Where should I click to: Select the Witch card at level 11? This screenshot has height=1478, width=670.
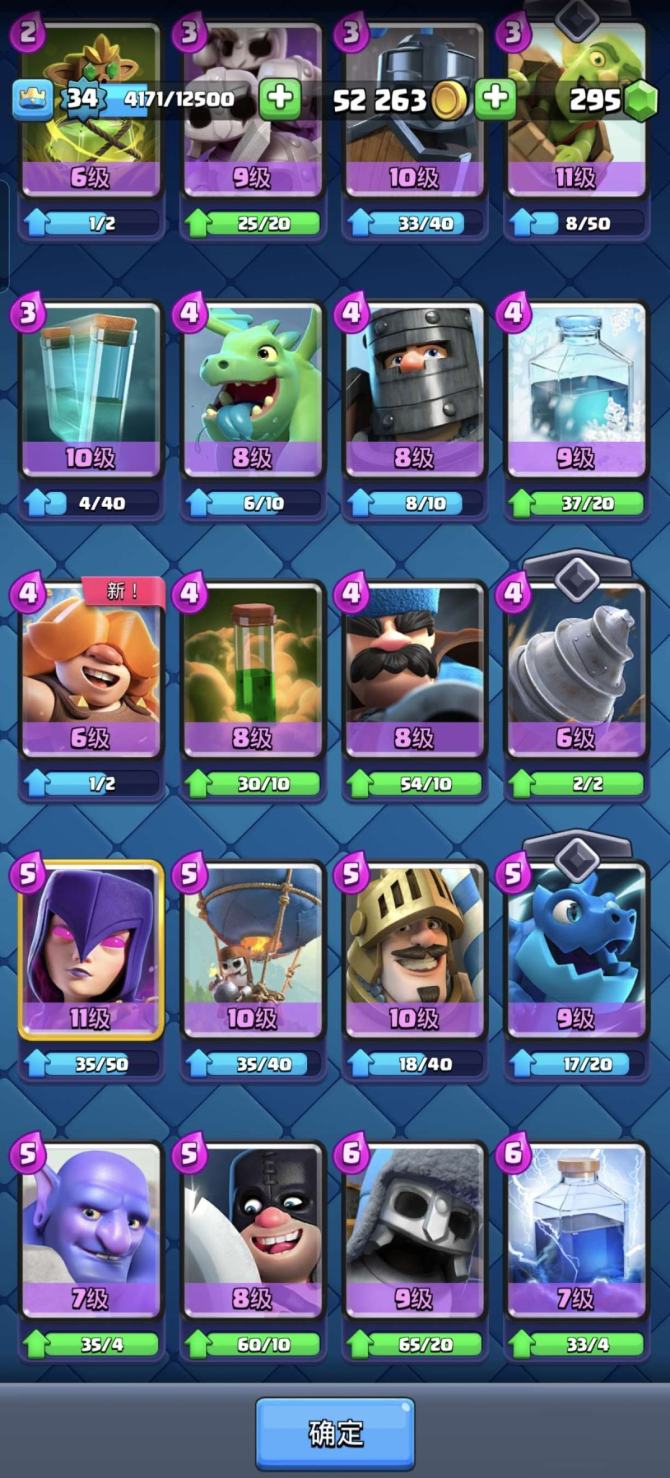(x=91, y=950)
